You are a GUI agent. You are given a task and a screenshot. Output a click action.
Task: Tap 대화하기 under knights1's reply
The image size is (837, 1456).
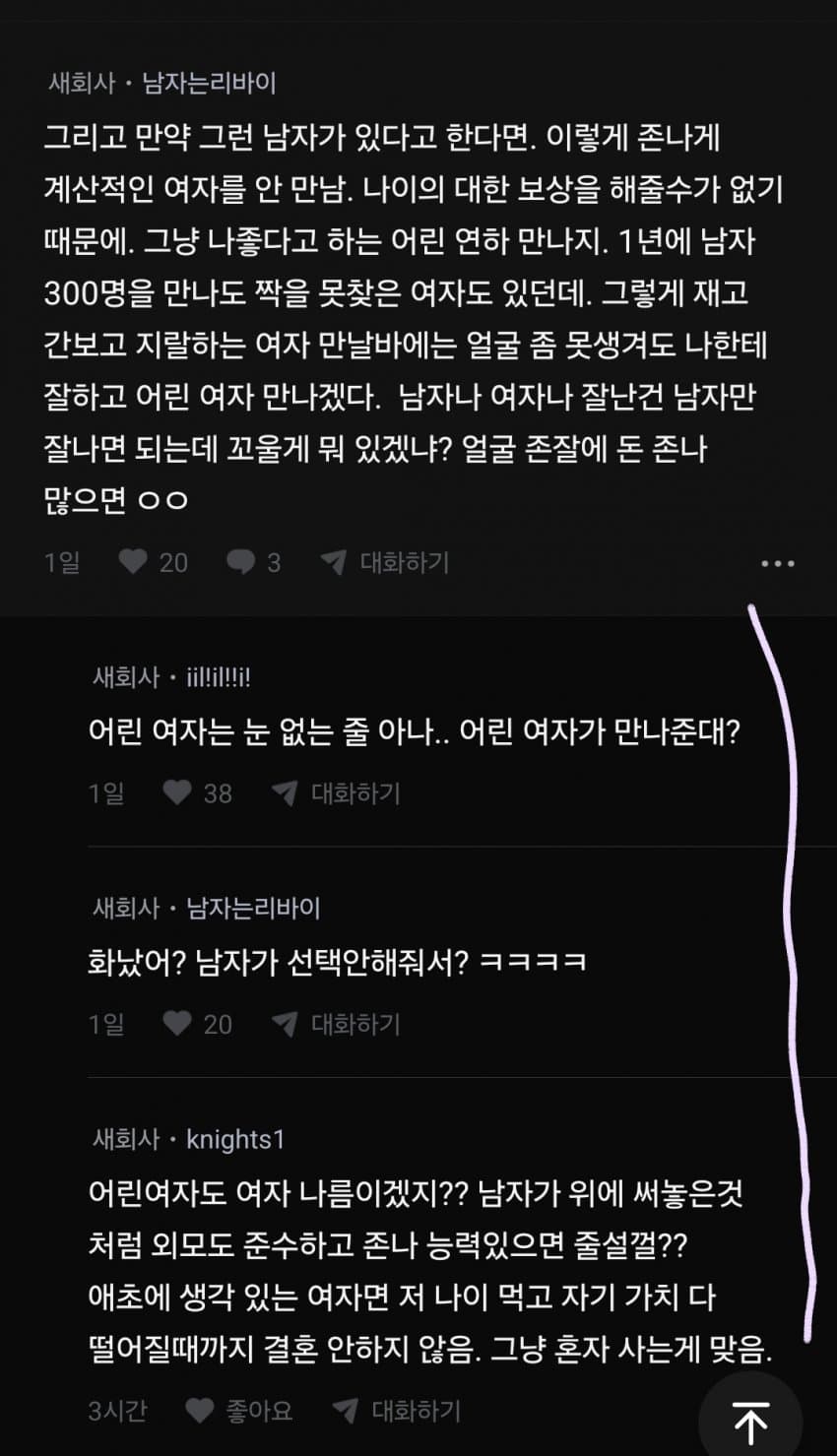396,1410
